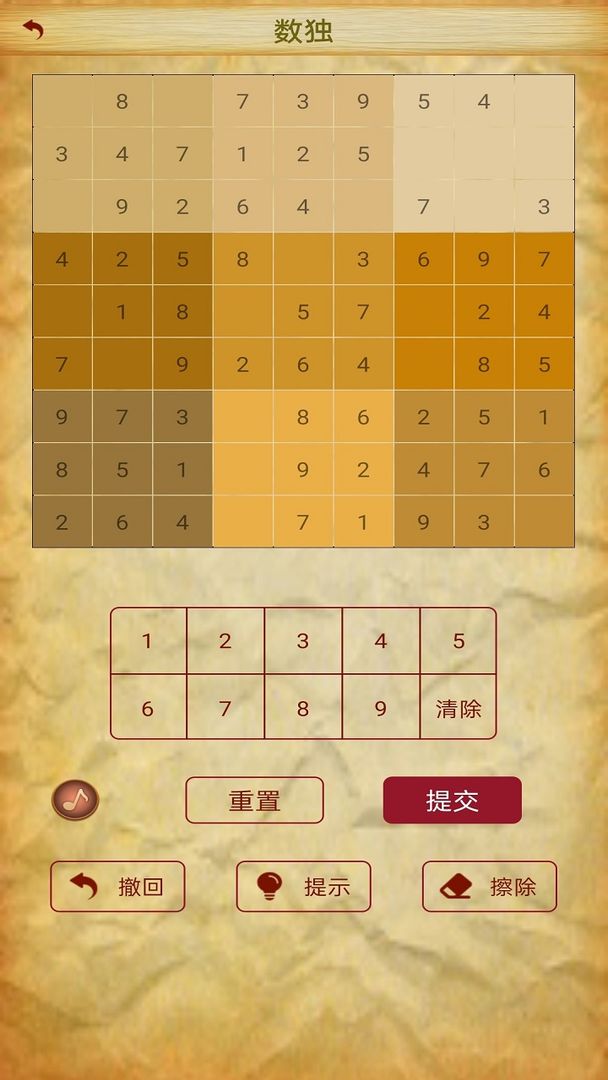Submit the solution with 提交
The height and width of the screenshot is (1080, 608).
452,801
